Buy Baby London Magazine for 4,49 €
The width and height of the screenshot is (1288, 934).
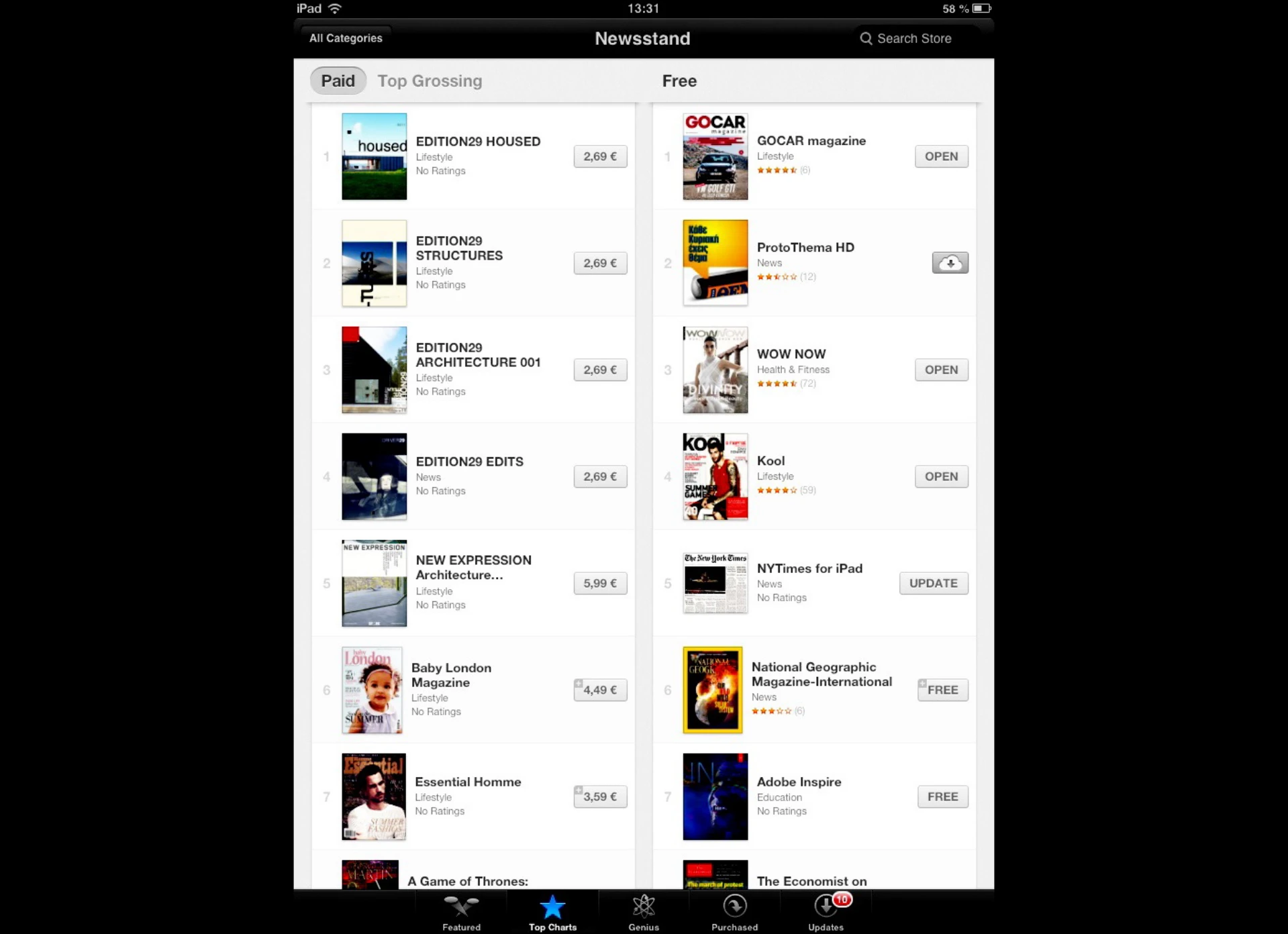(x=600, y=690)
